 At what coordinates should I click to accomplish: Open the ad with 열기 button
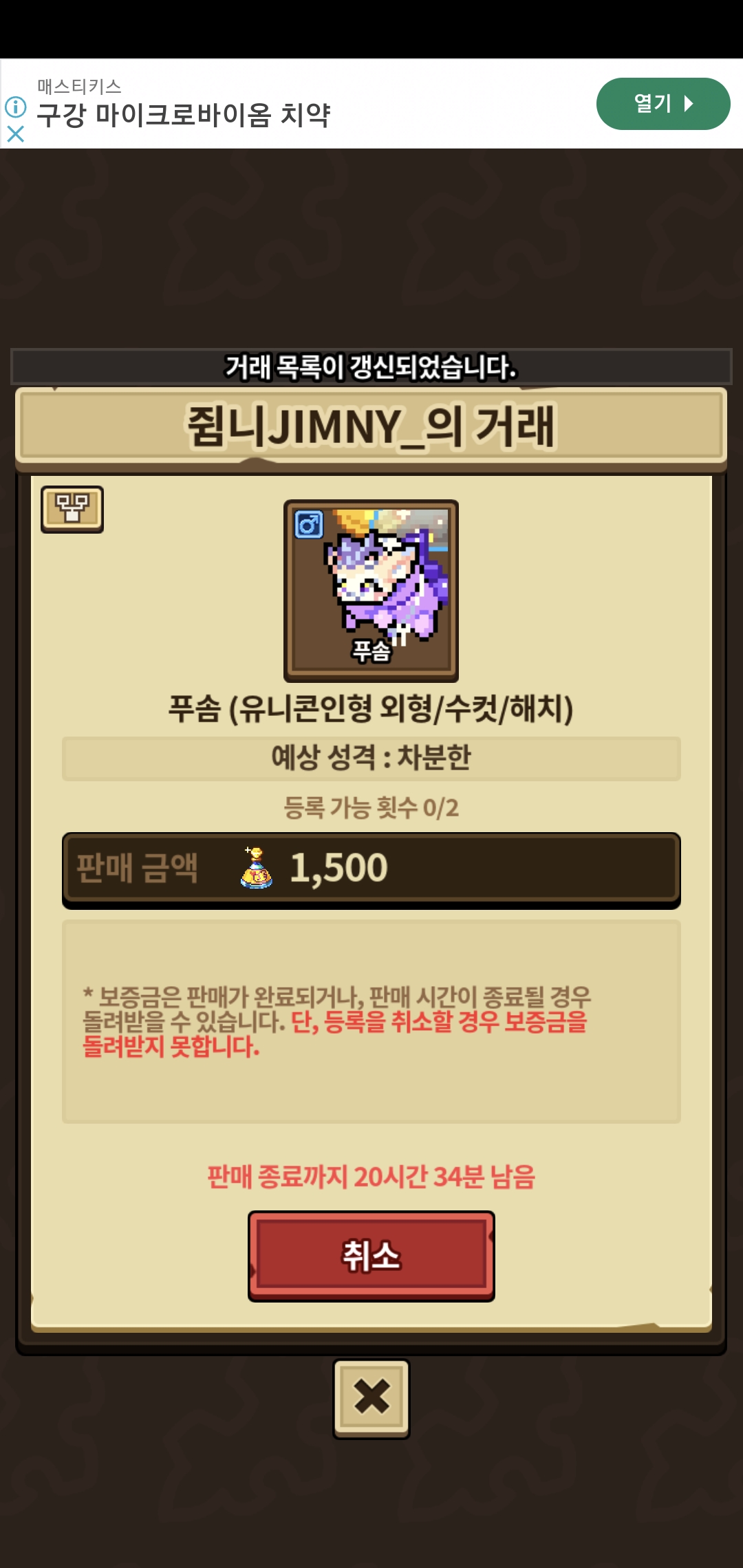[x=663, y=104]
